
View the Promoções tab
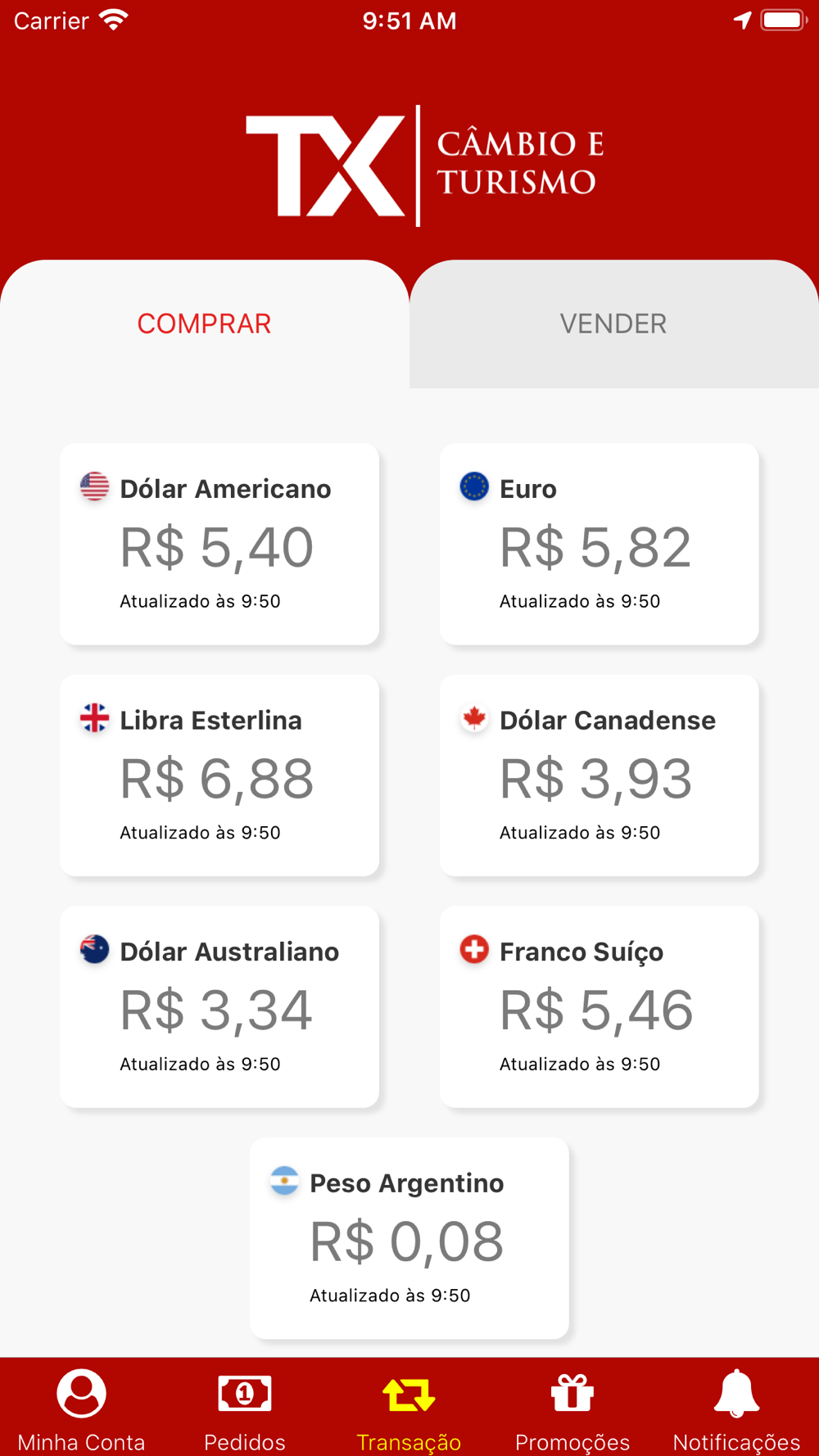572,1409
